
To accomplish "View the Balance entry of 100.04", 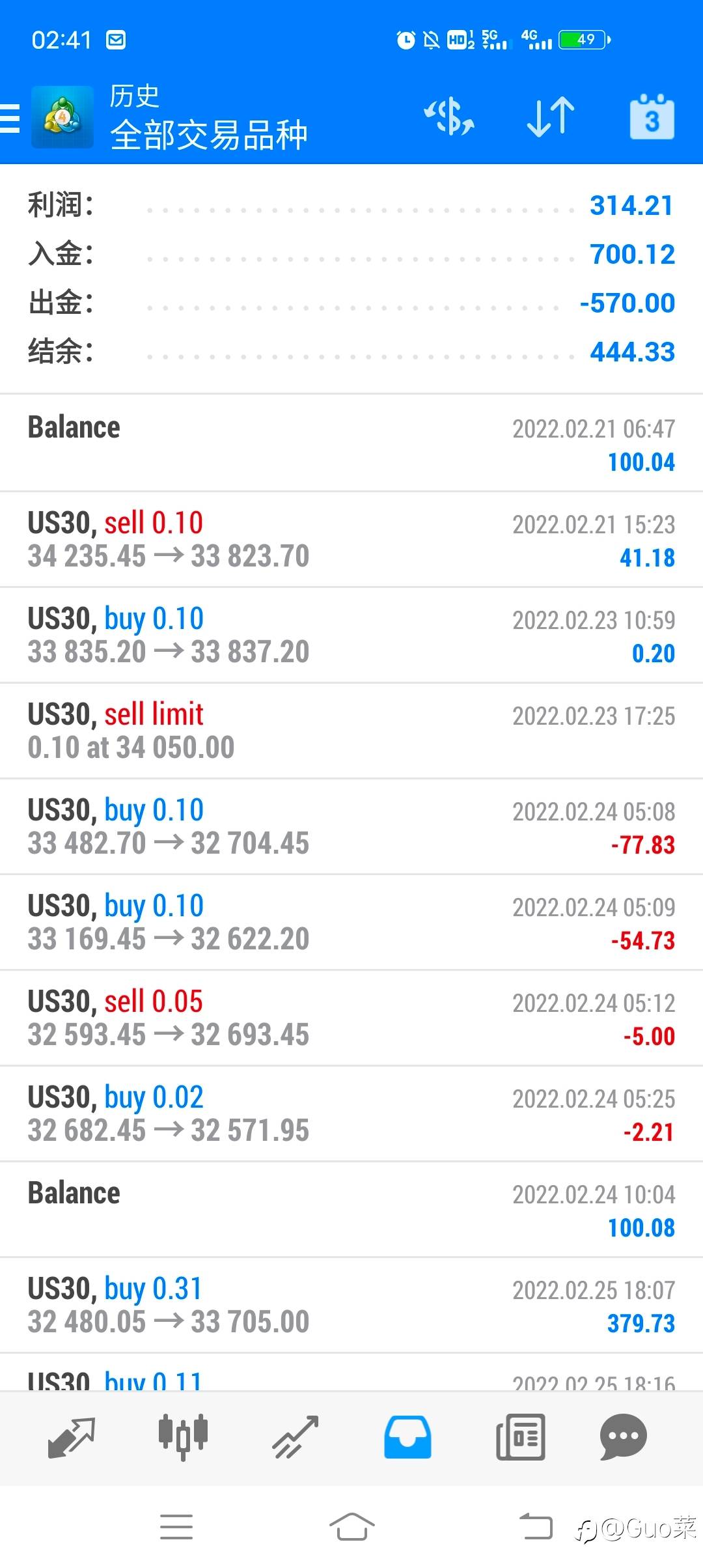I will tap(351, 443).
